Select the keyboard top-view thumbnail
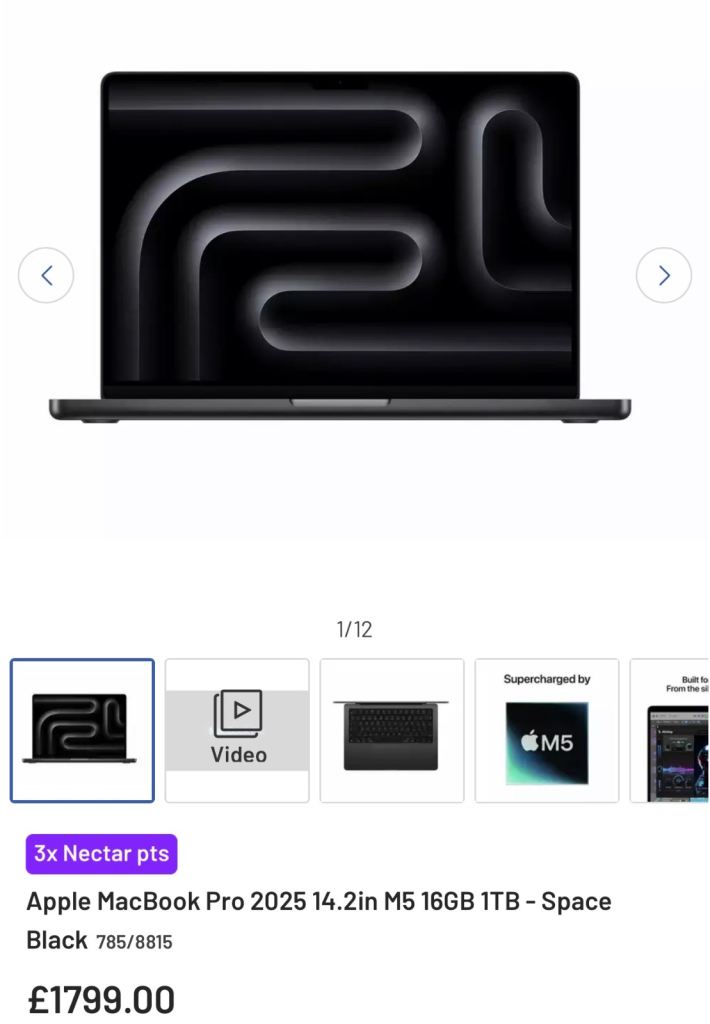The image size is (710, 1024). [392, 730]
